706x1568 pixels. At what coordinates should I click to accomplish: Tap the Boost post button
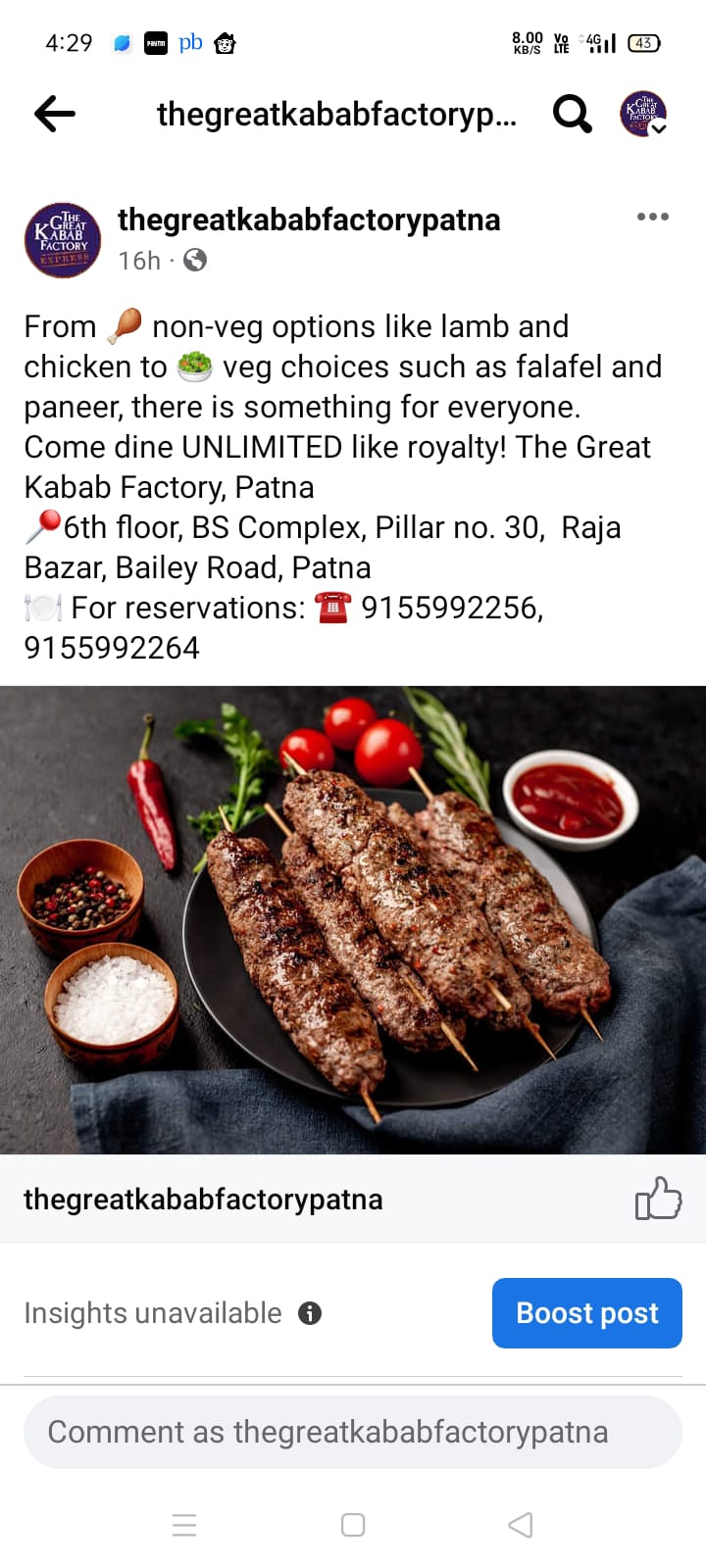pyautogui.click(x=587, y=1313)
